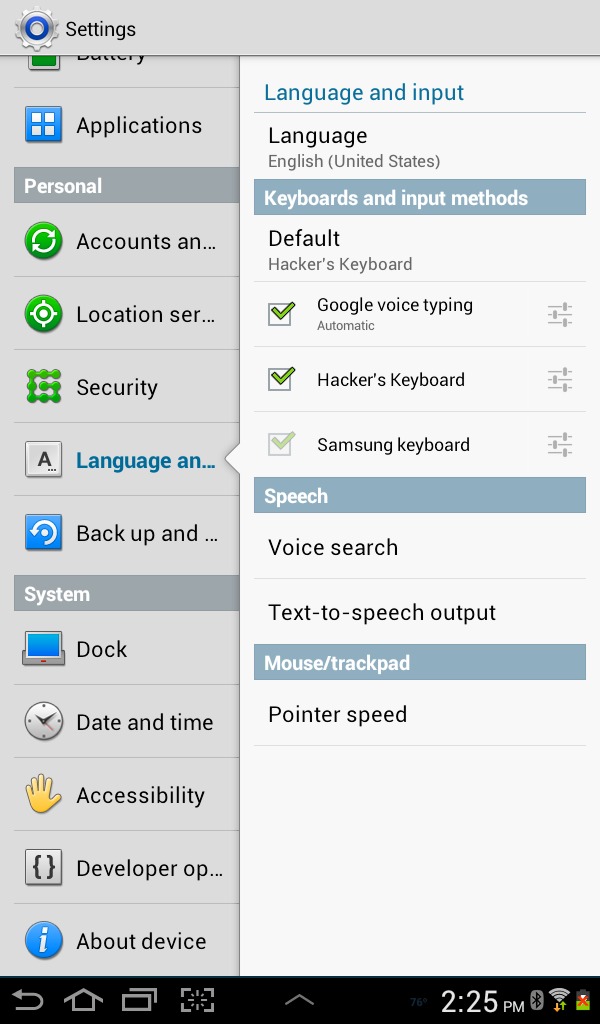Open the Language setting

point(420,147)
